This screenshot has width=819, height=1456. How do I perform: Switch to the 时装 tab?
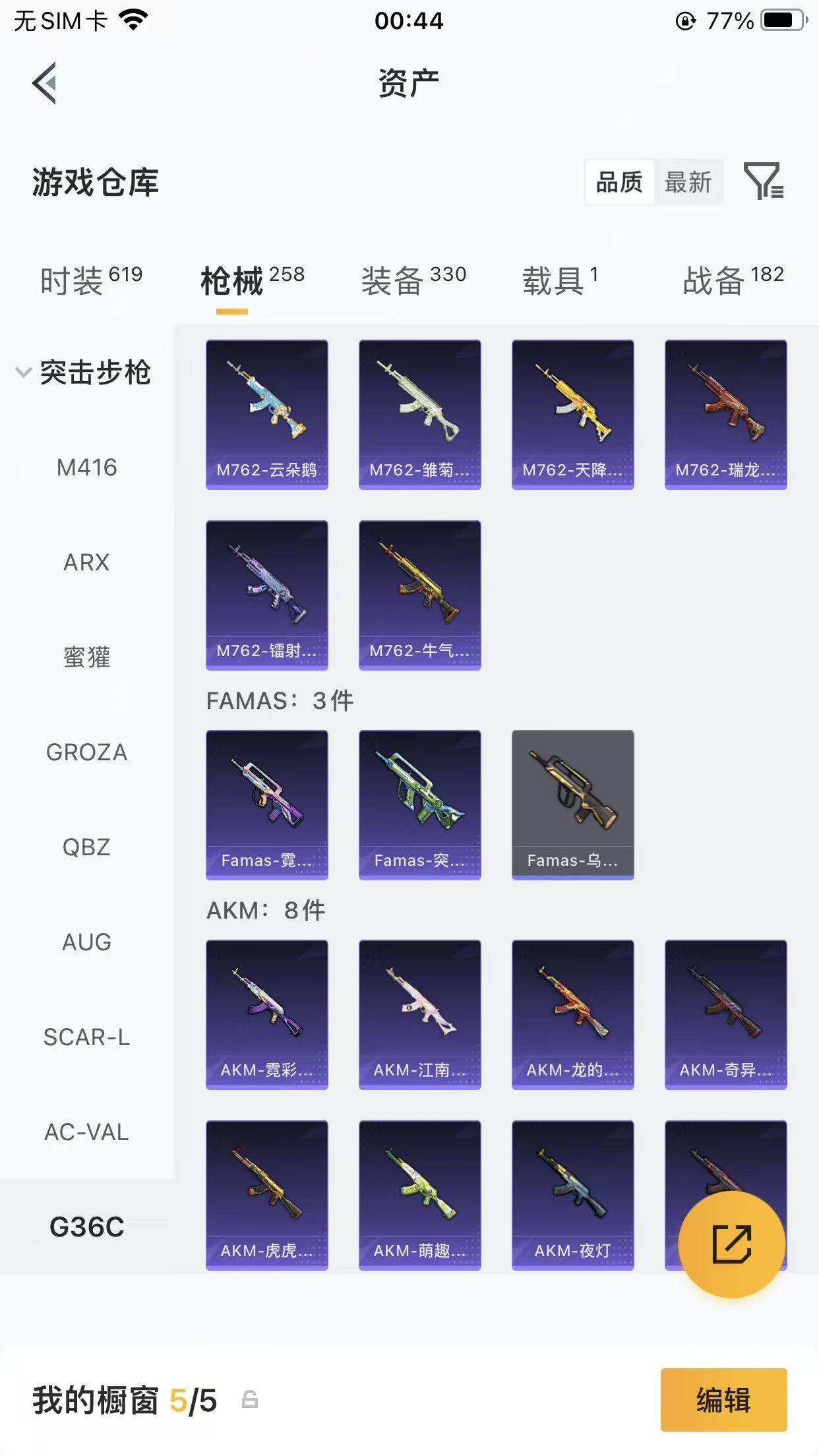pos(91,281)
